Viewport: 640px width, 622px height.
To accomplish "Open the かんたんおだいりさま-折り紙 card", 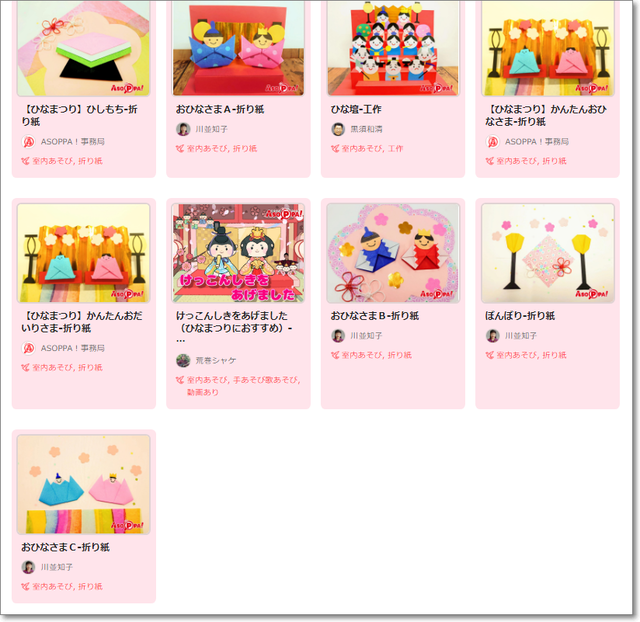I will coord(83,253).
